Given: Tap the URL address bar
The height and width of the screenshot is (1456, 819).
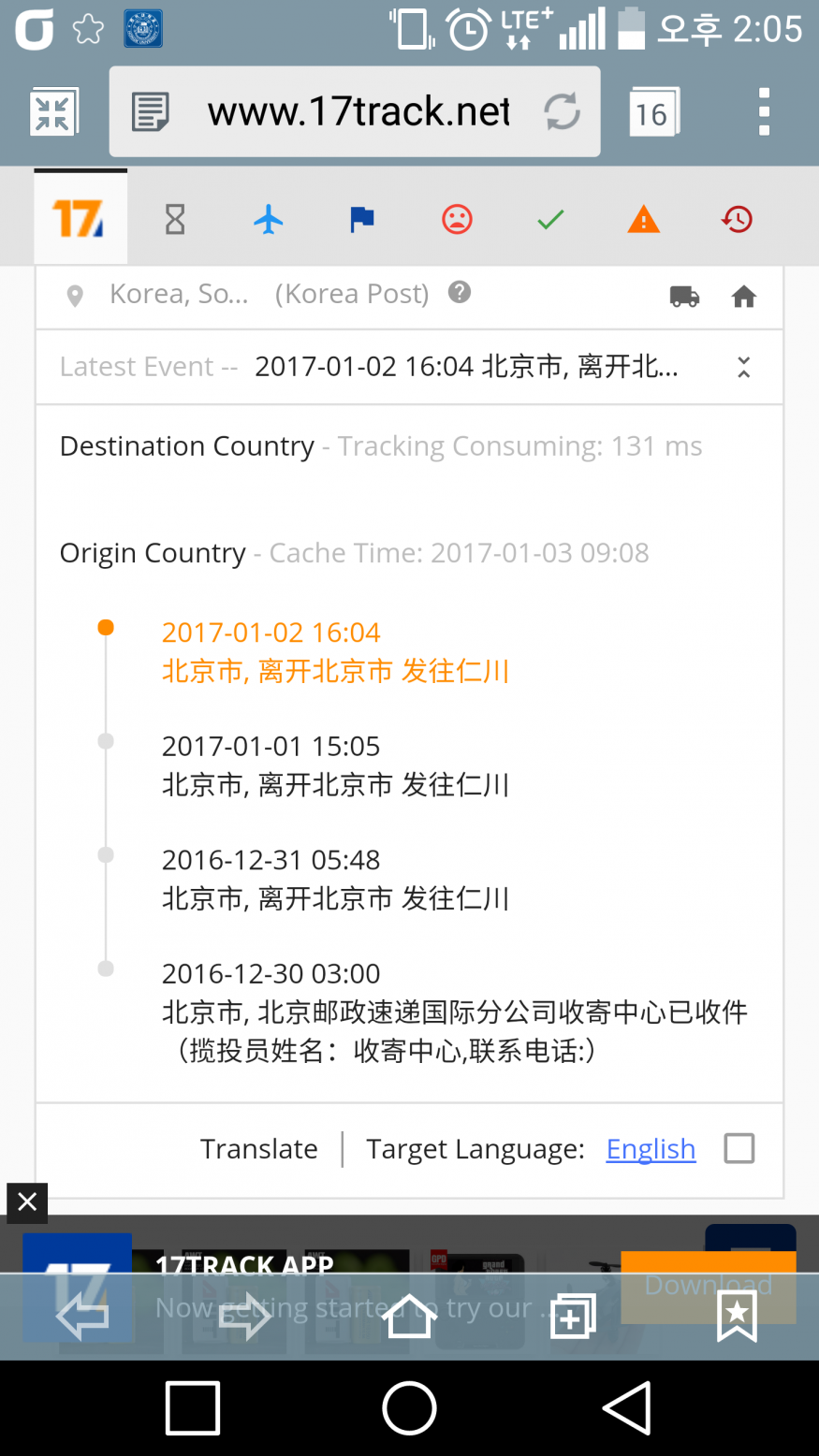Looking at the screenshot, I should click(x=358, y=112).
